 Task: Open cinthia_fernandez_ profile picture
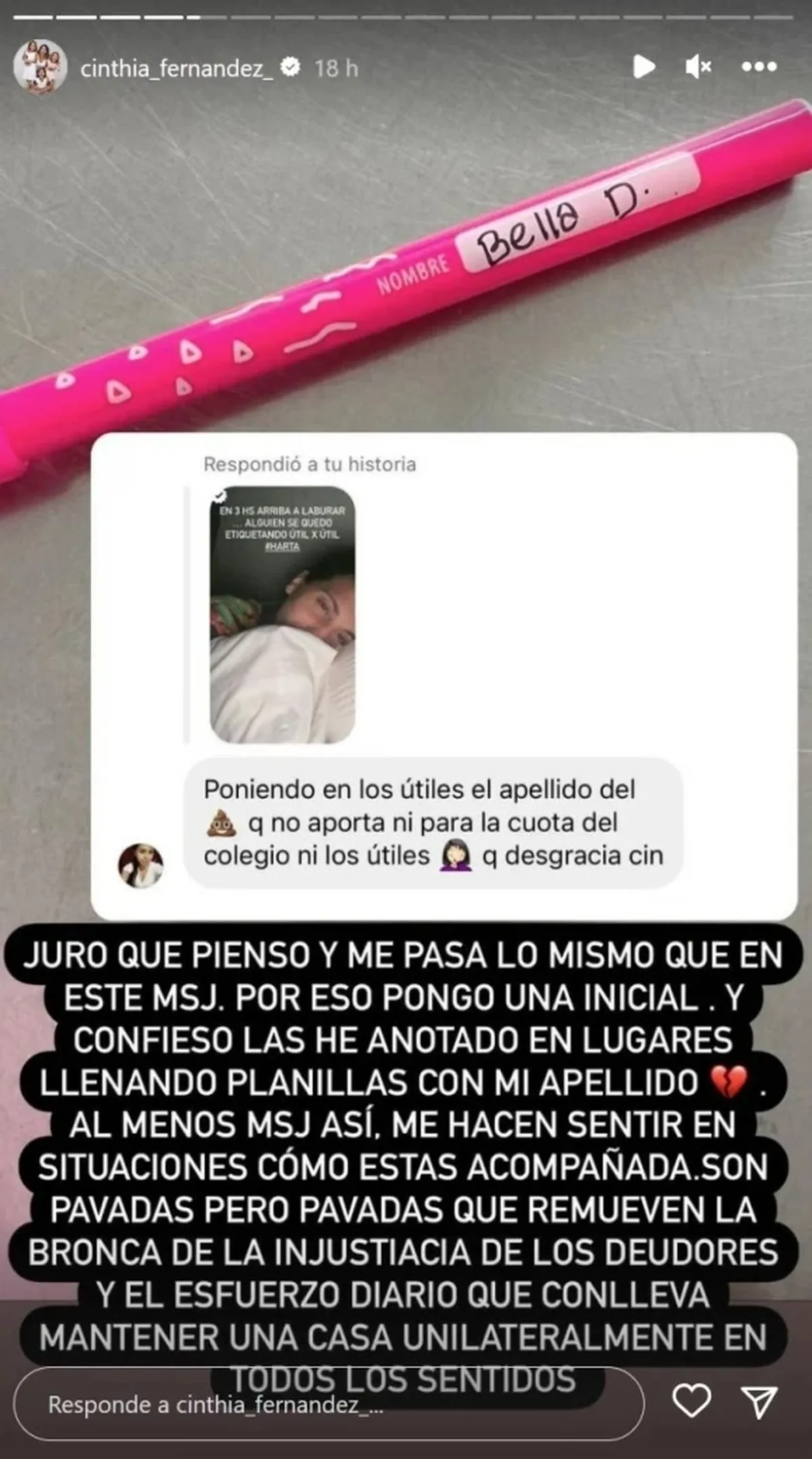[x=40, y=67]
